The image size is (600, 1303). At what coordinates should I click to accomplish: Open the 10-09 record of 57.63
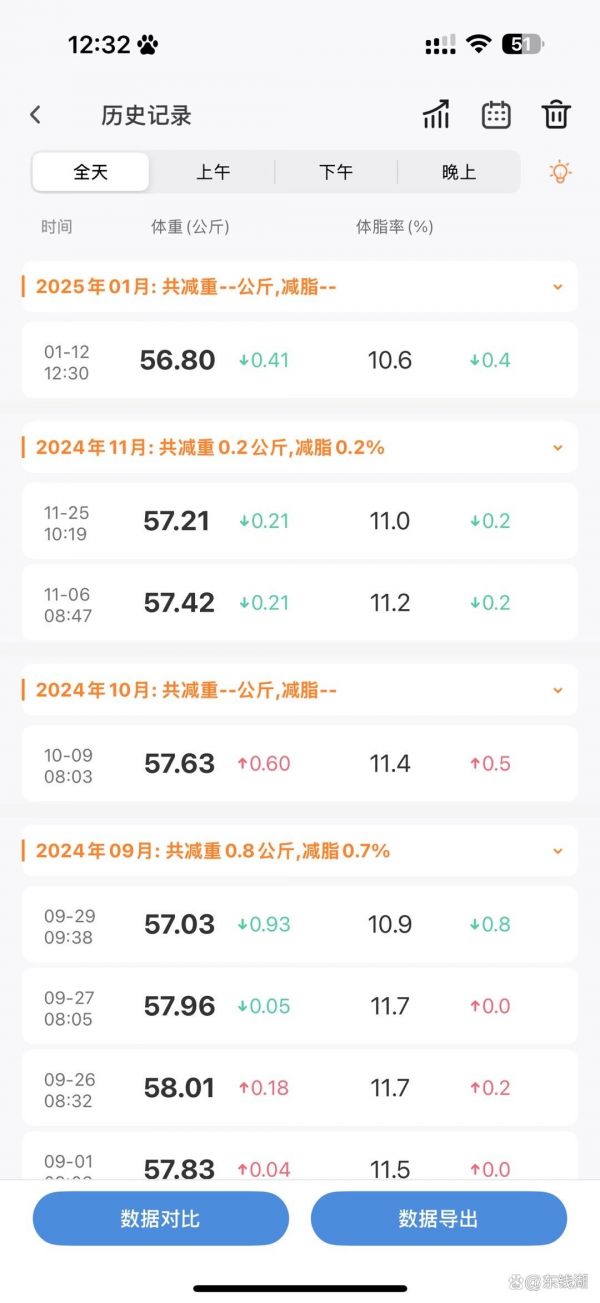coord(300,763)
